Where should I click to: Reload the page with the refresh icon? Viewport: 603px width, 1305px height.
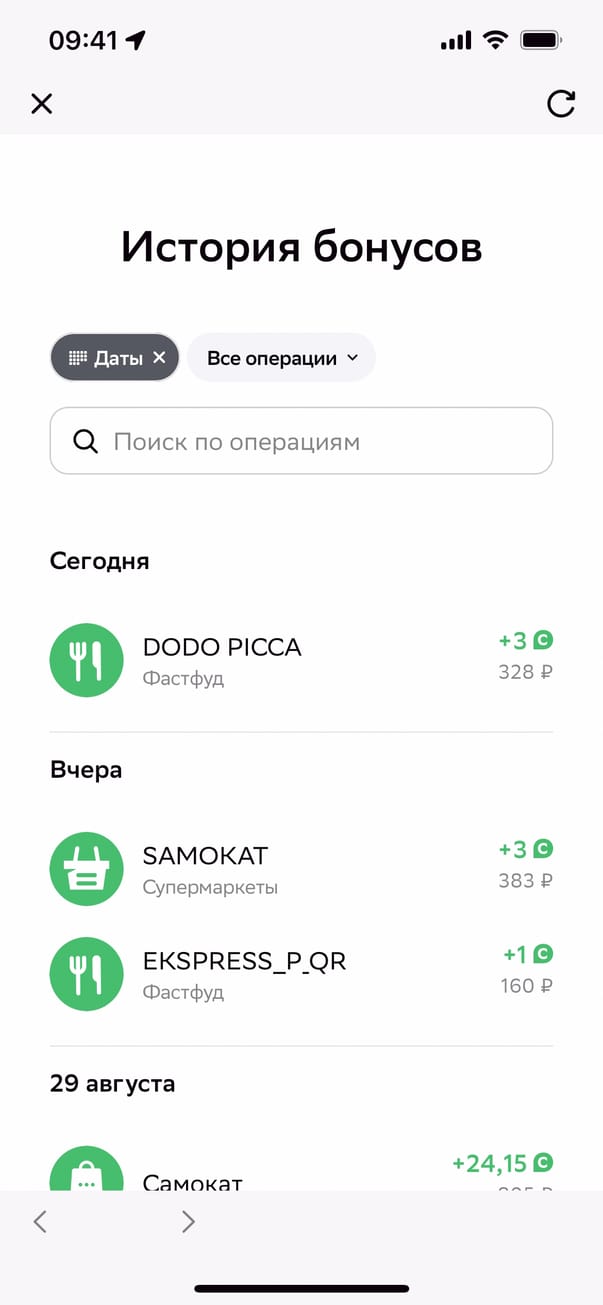561,103
